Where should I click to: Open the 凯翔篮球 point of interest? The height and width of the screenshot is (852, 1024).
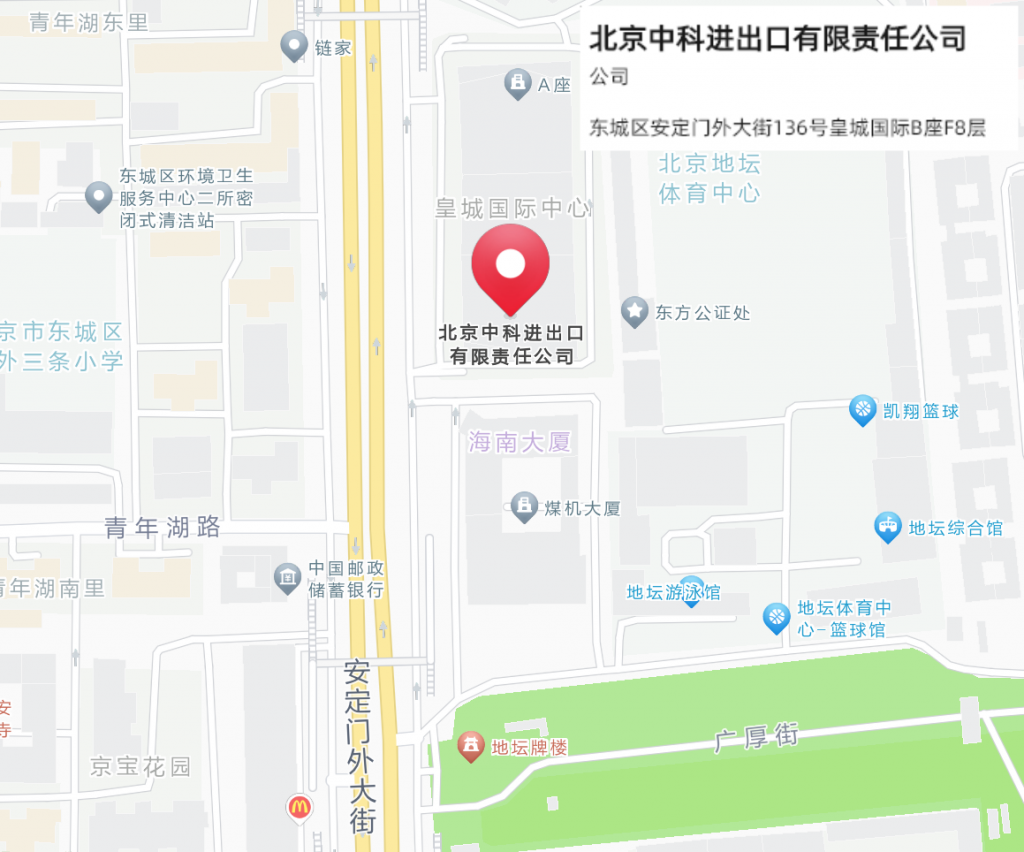[862, 410]
